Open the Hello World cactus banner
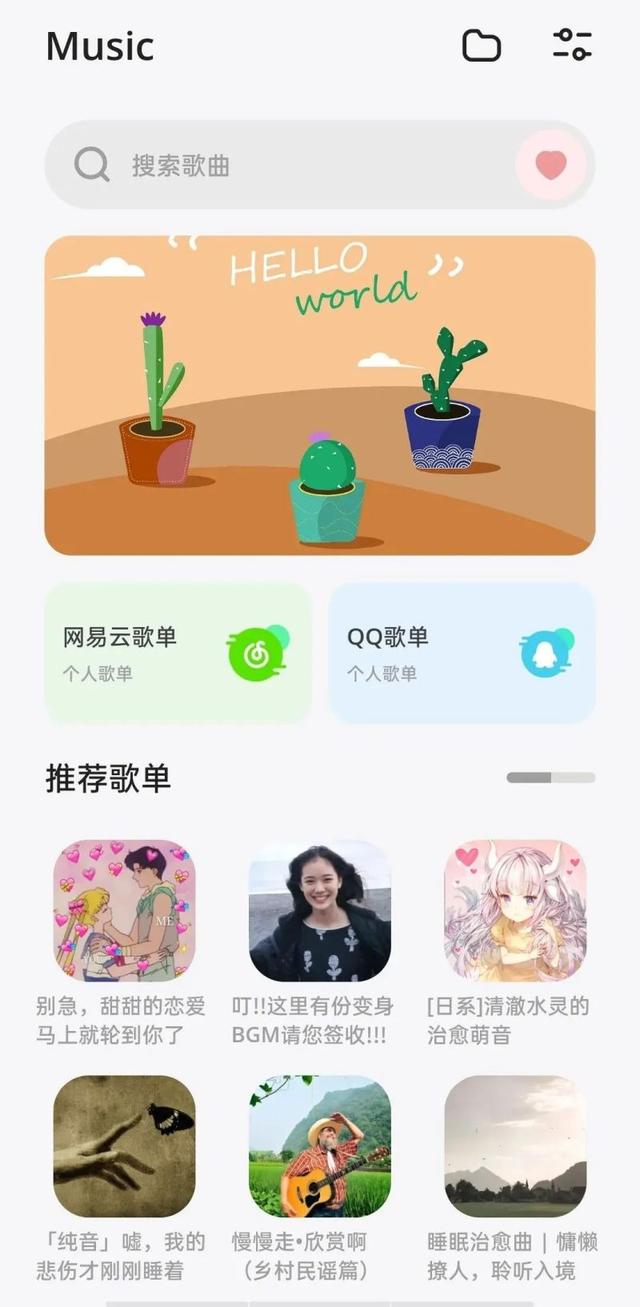Screen dimensions: 640x1307 coord(320,395)
